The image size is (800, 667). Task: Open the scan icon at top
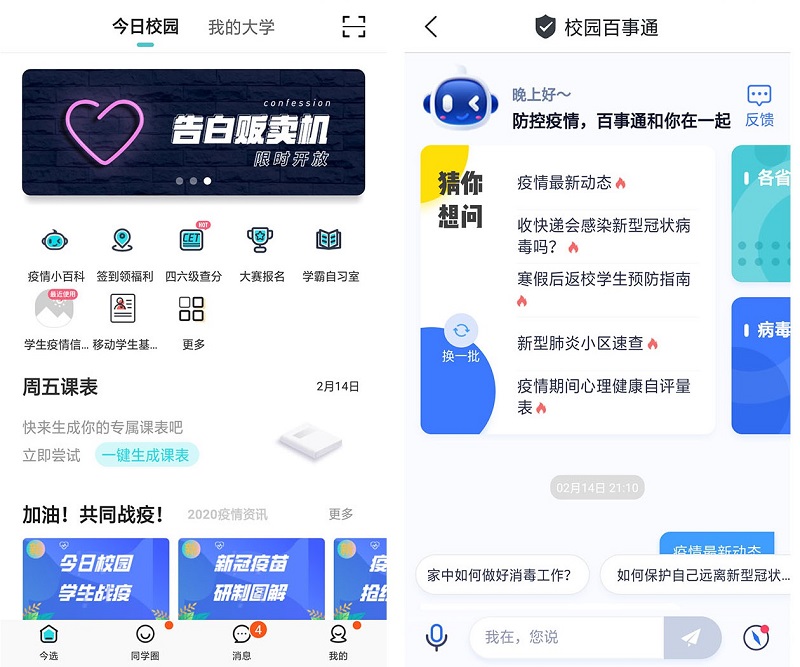point(353,27)
